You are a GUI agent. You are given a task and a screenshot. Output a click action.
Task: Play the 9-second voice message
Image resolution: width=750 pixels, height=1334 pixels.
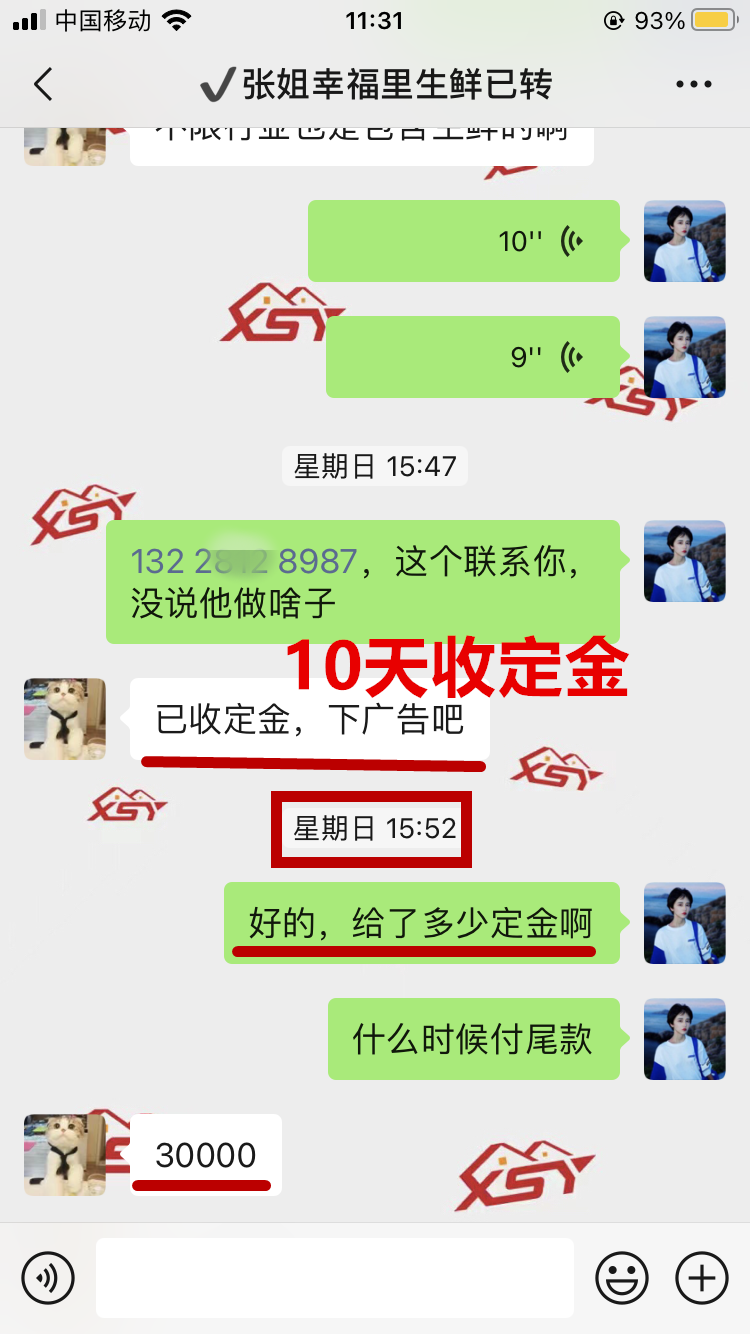(x=473, y=357)
